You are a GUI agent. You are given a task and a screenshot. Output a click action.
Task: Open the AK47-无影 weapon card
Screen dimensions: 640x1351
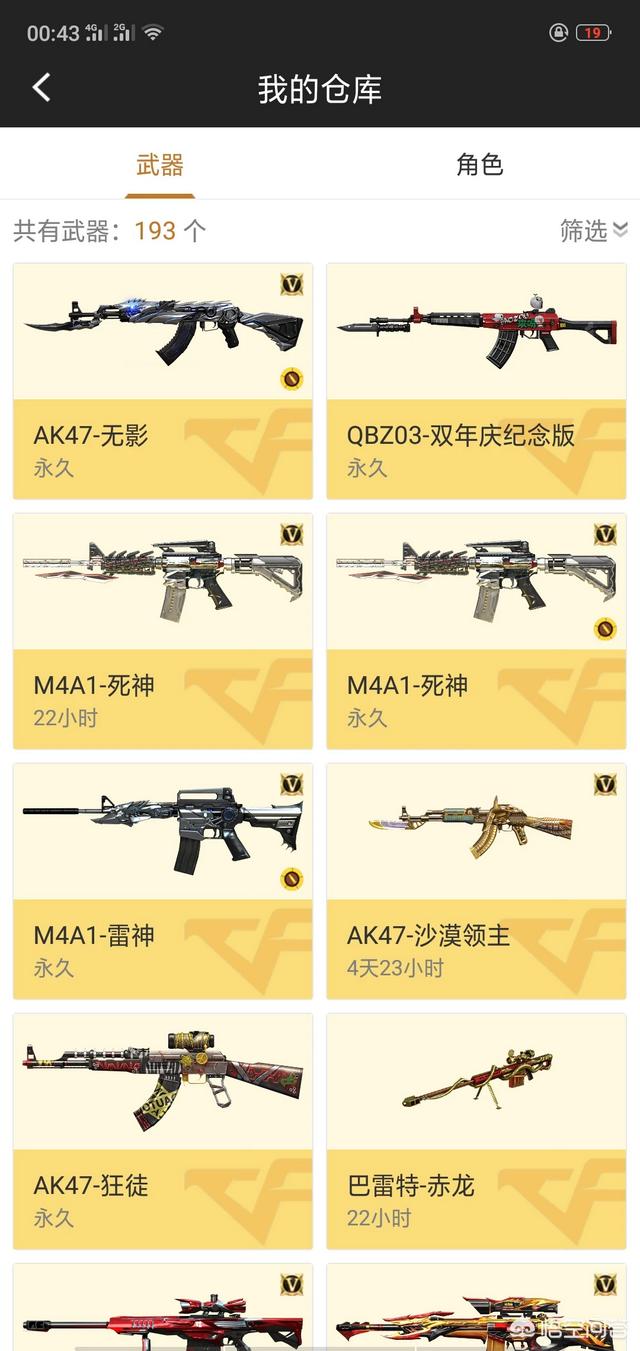(x=163, y=381)
